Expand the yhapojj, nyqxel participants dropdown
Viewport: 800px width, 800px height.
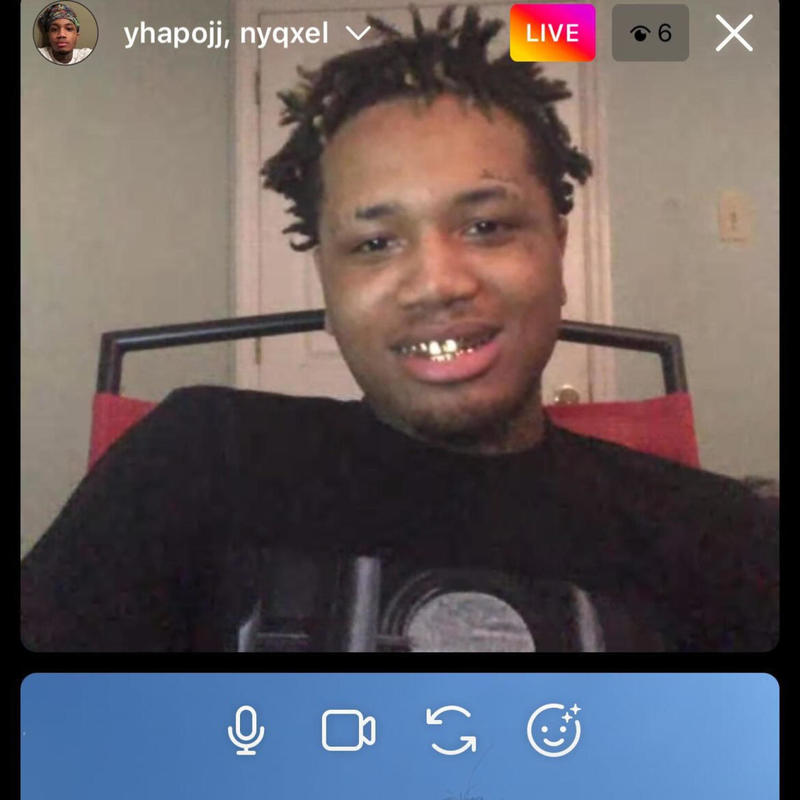click(x=357, y=34)
